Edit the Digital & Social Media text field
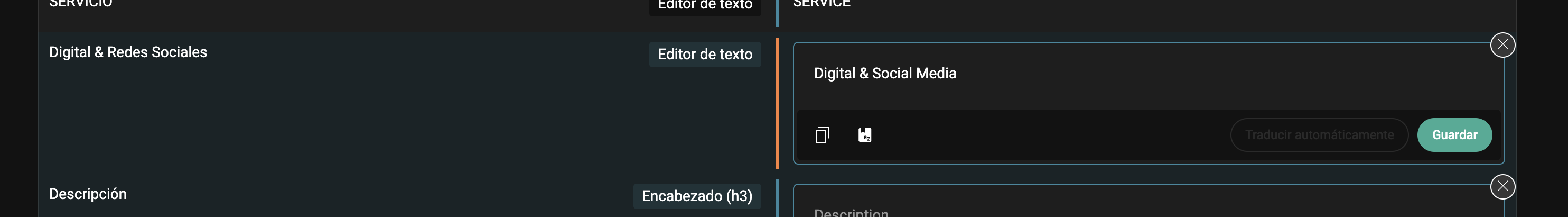The width and height of the screenshot is (1568, 217). [1144, 74]
